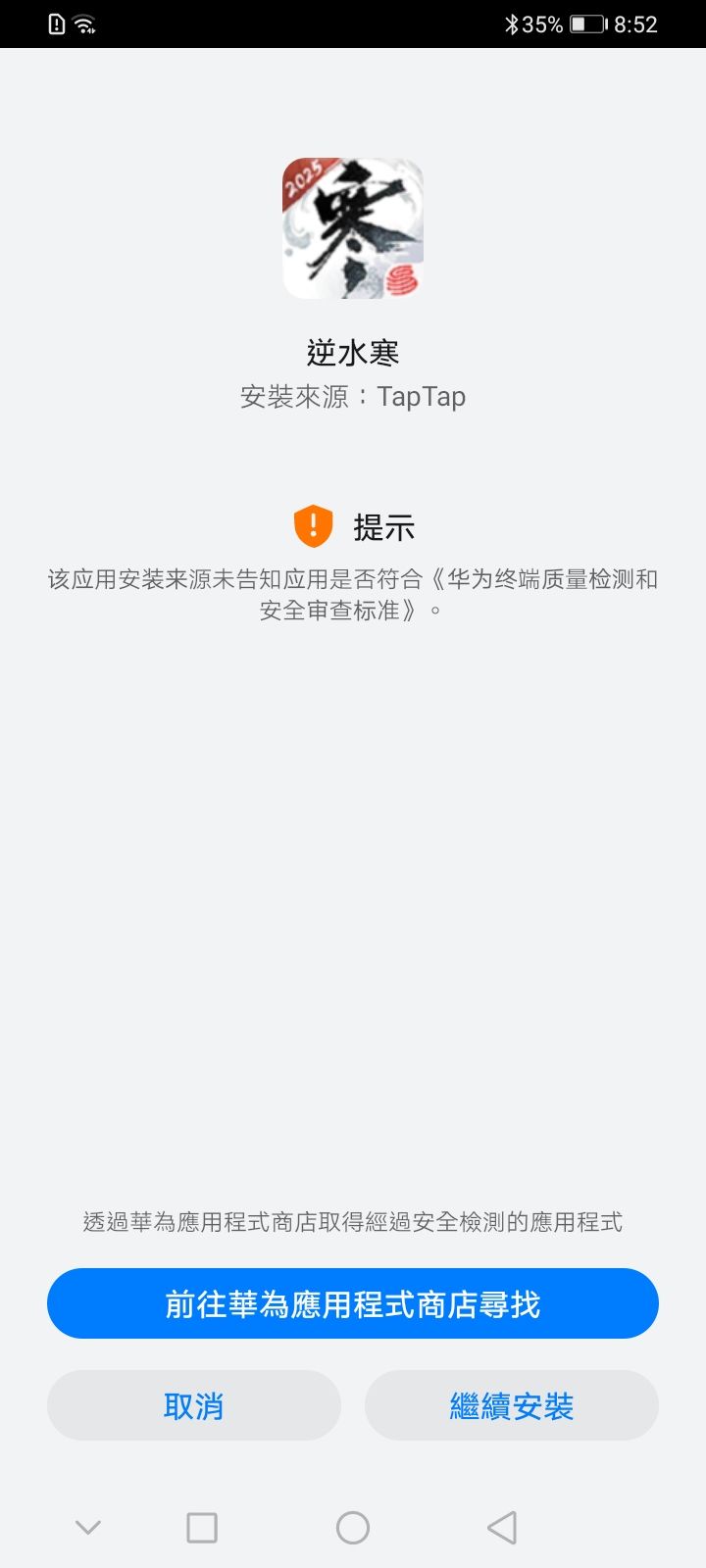Return to the home screen via the circle button
Viewport: 706px width, 1568px height.
[353, 1527]
